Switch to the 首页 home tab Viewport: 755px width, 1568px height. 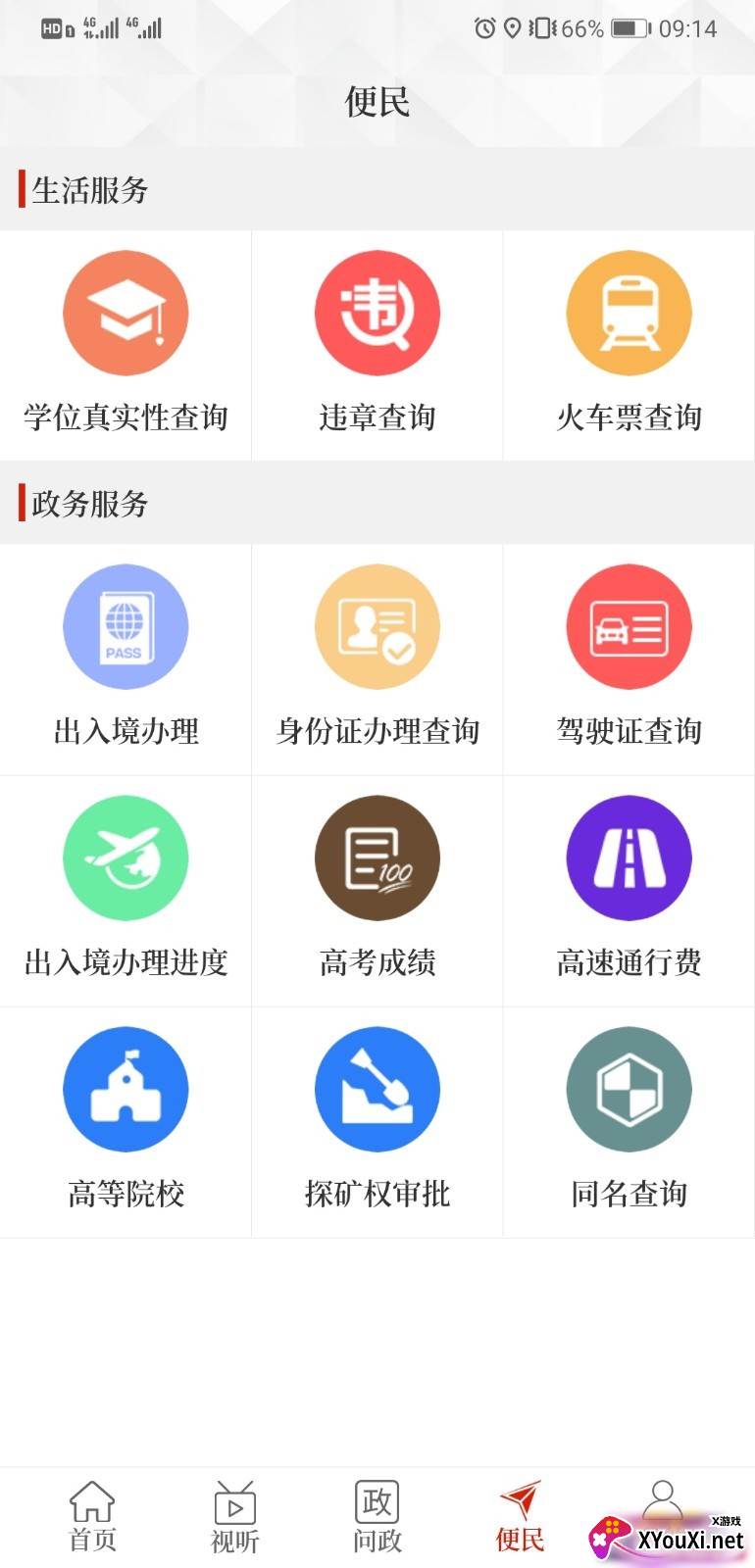pos(92,1517)
